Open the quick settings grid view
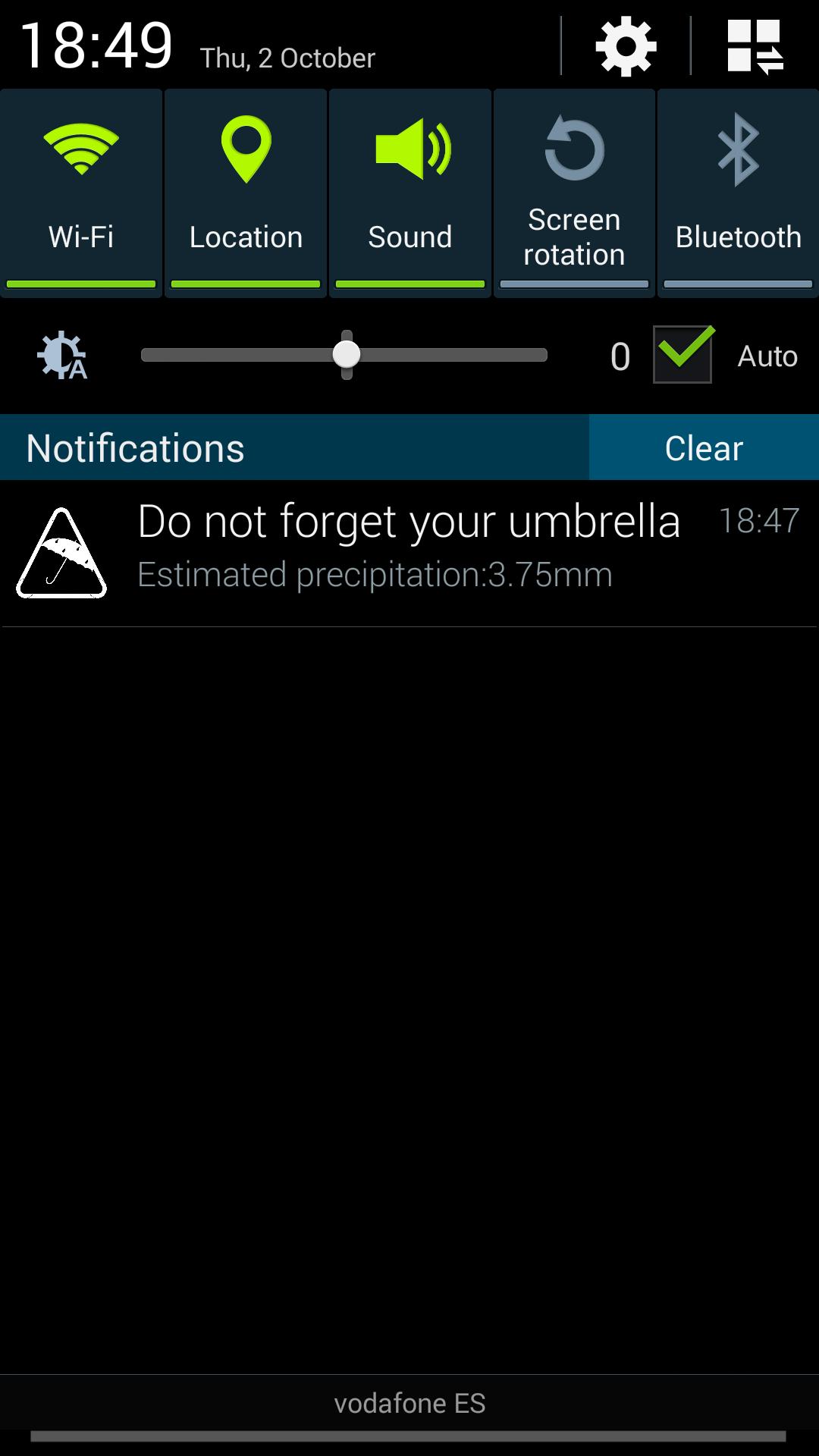 (x=755, y=45)
